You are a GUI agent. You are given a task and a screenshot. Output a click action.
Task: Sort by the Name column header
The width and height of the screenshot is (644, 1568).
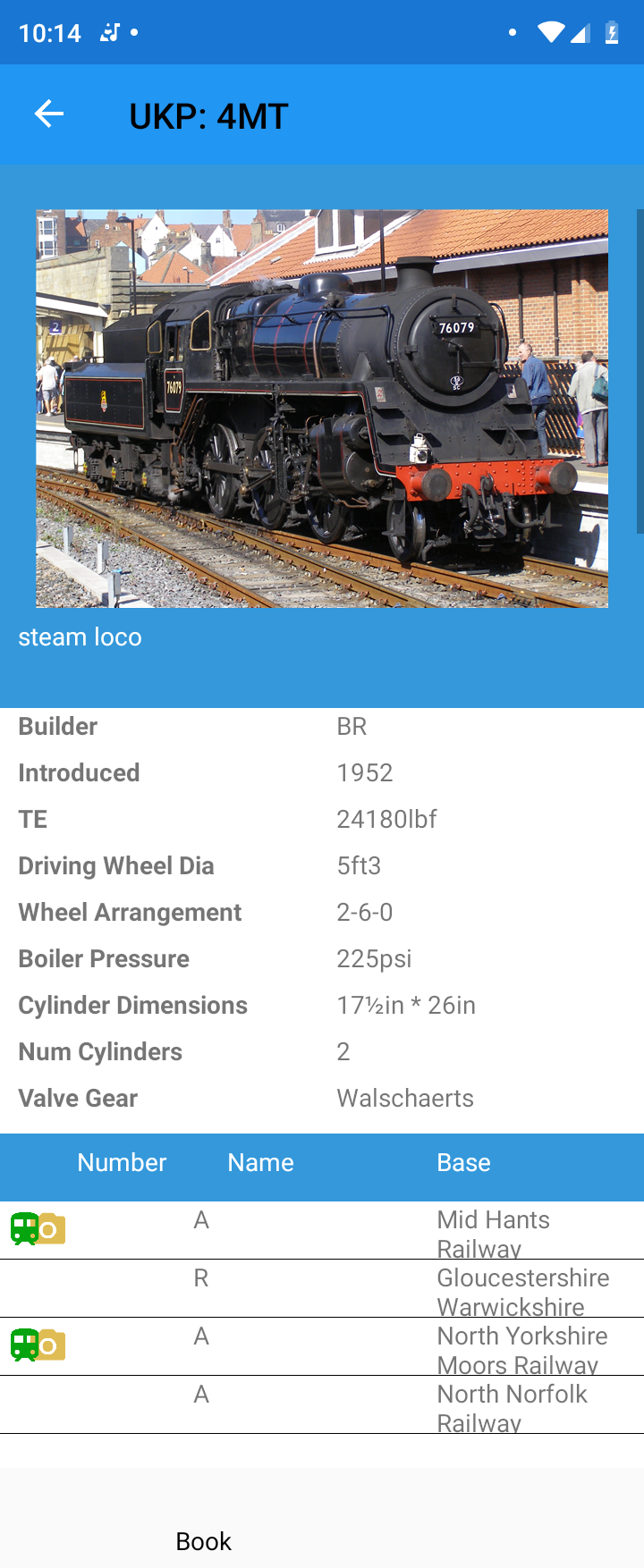point(260,1162)
